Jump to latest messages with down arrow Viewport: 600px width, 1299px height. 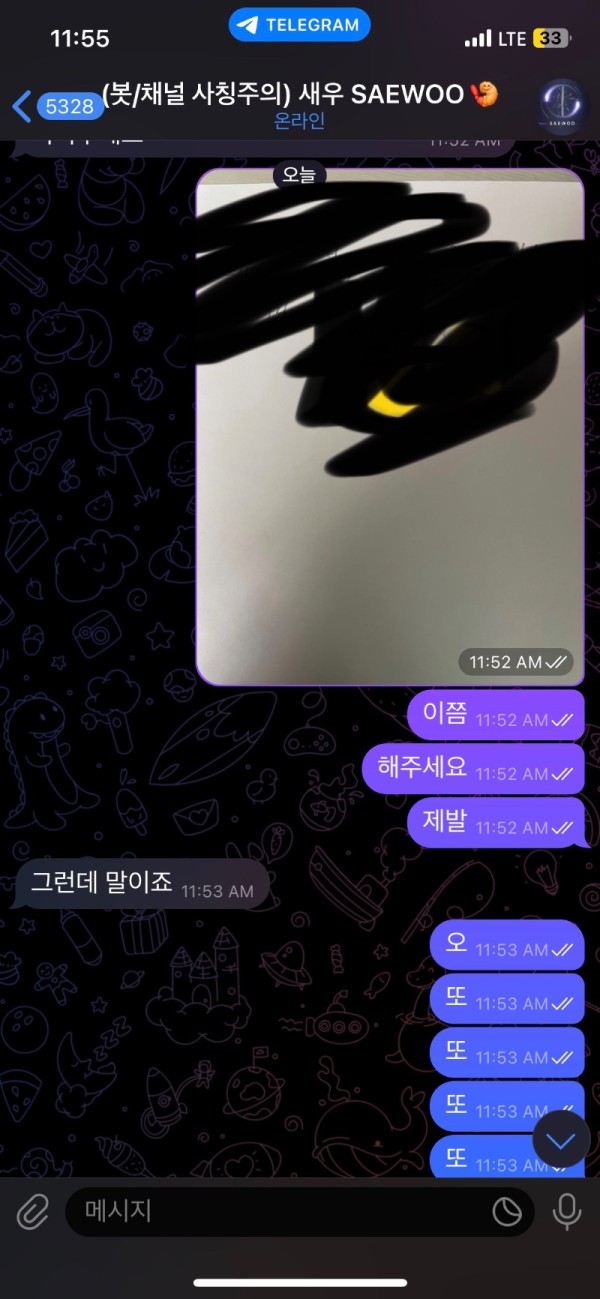pos(560,1141)
